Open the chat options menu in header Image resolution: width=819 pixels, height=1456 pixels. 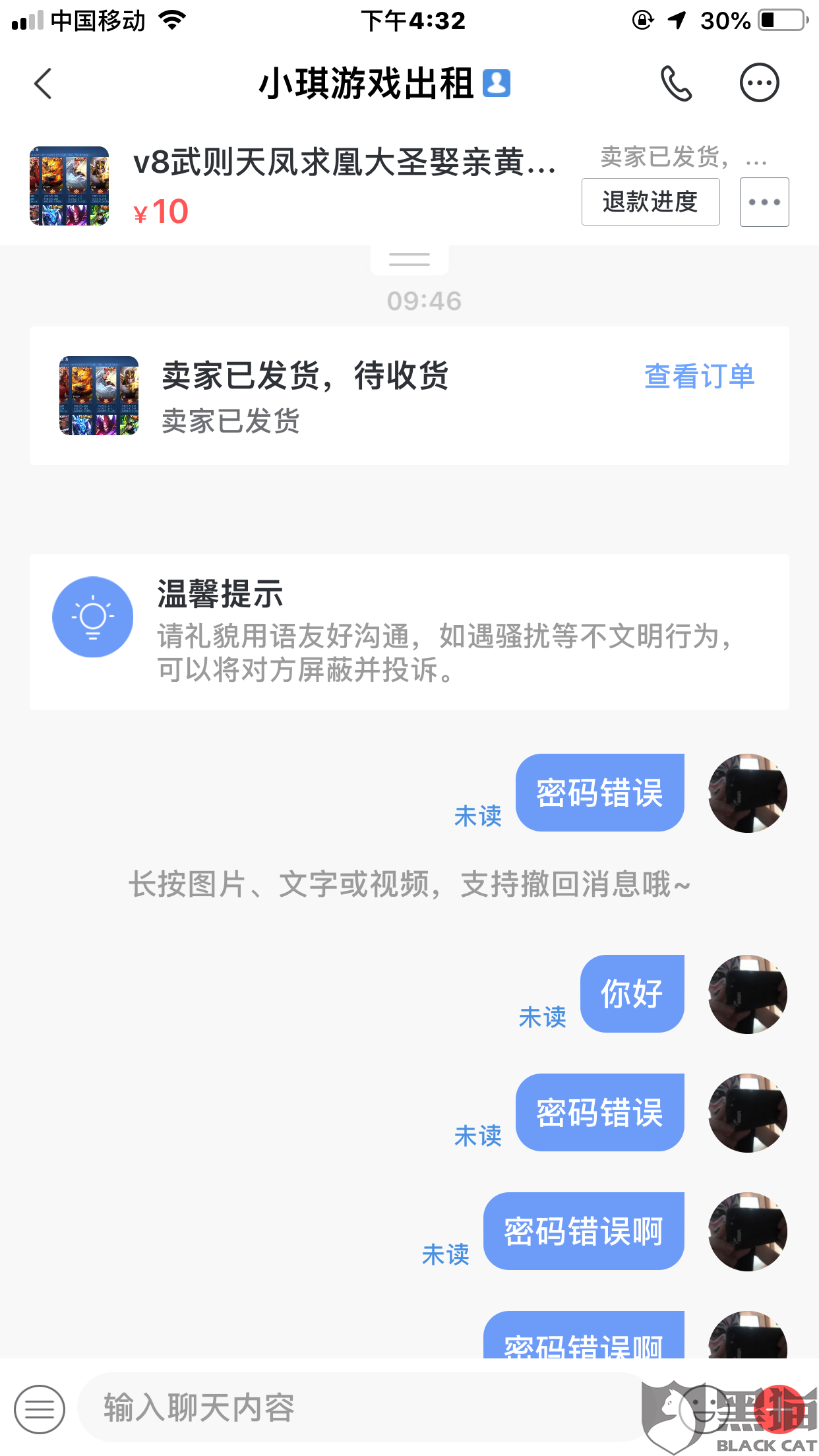pos(759,84)
